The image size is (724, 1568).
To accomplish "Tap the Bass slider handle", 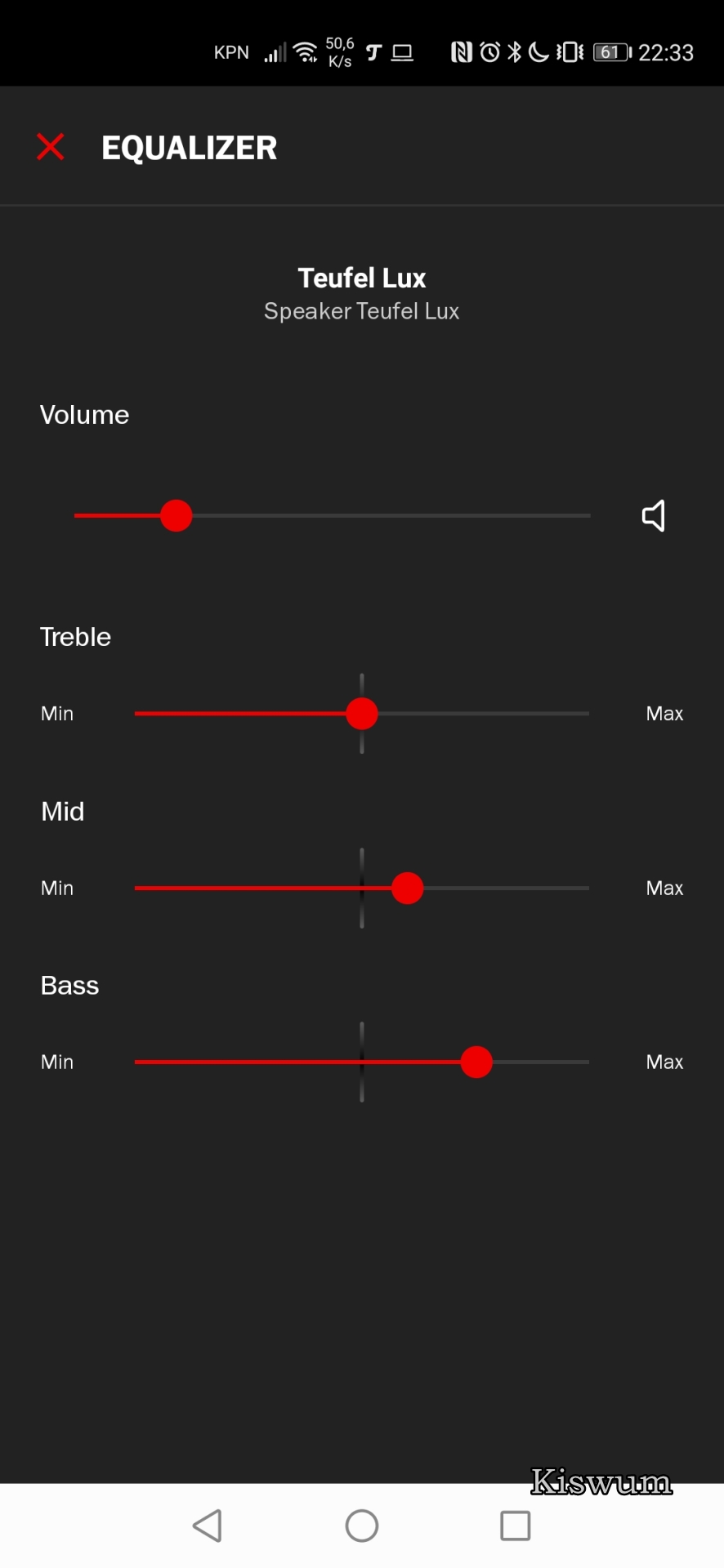I will [x=476, y=1062].
